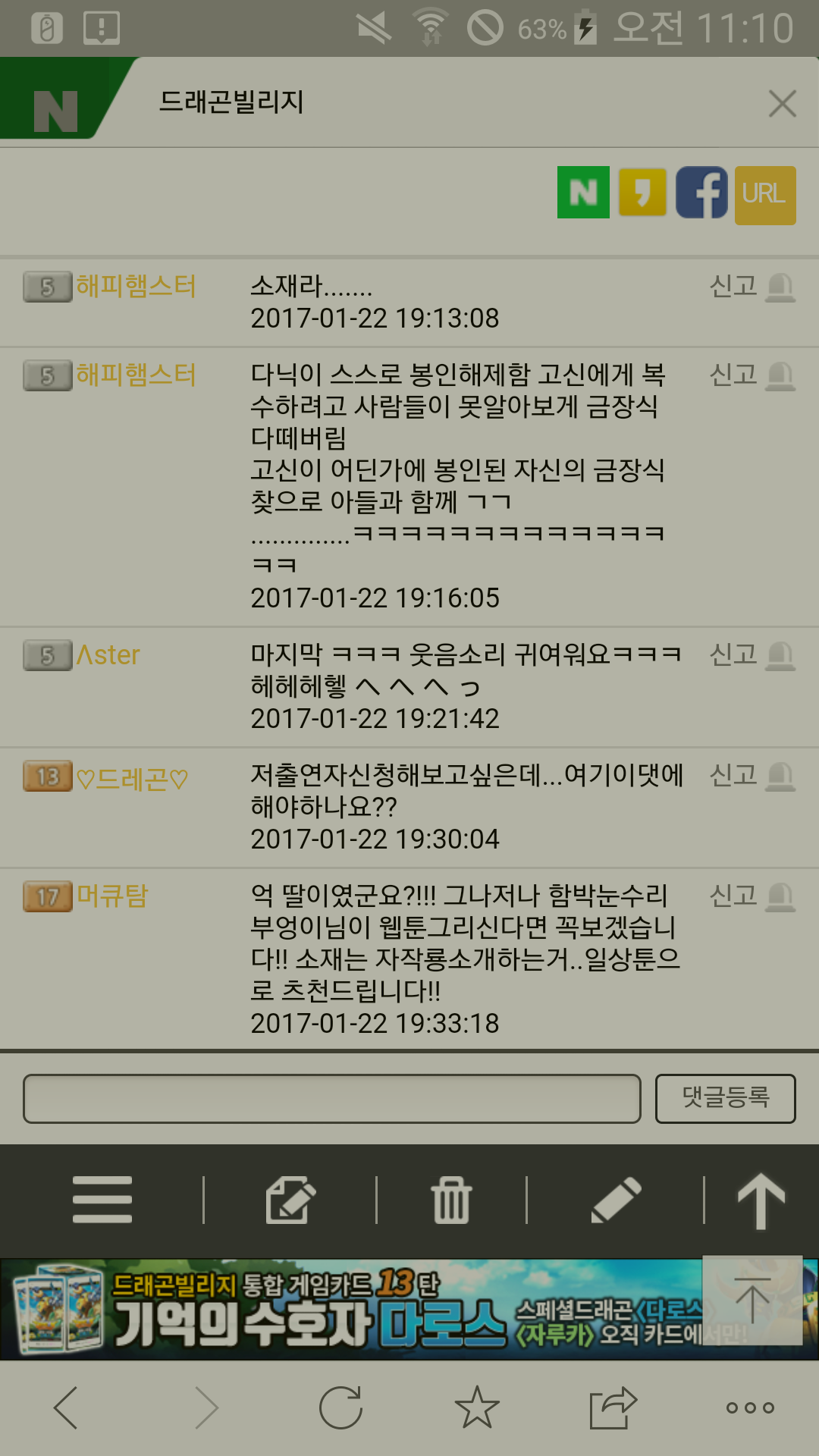819x1456 pixels.
Task: Bookmark this page with the star
Action: coord(477,1407)
